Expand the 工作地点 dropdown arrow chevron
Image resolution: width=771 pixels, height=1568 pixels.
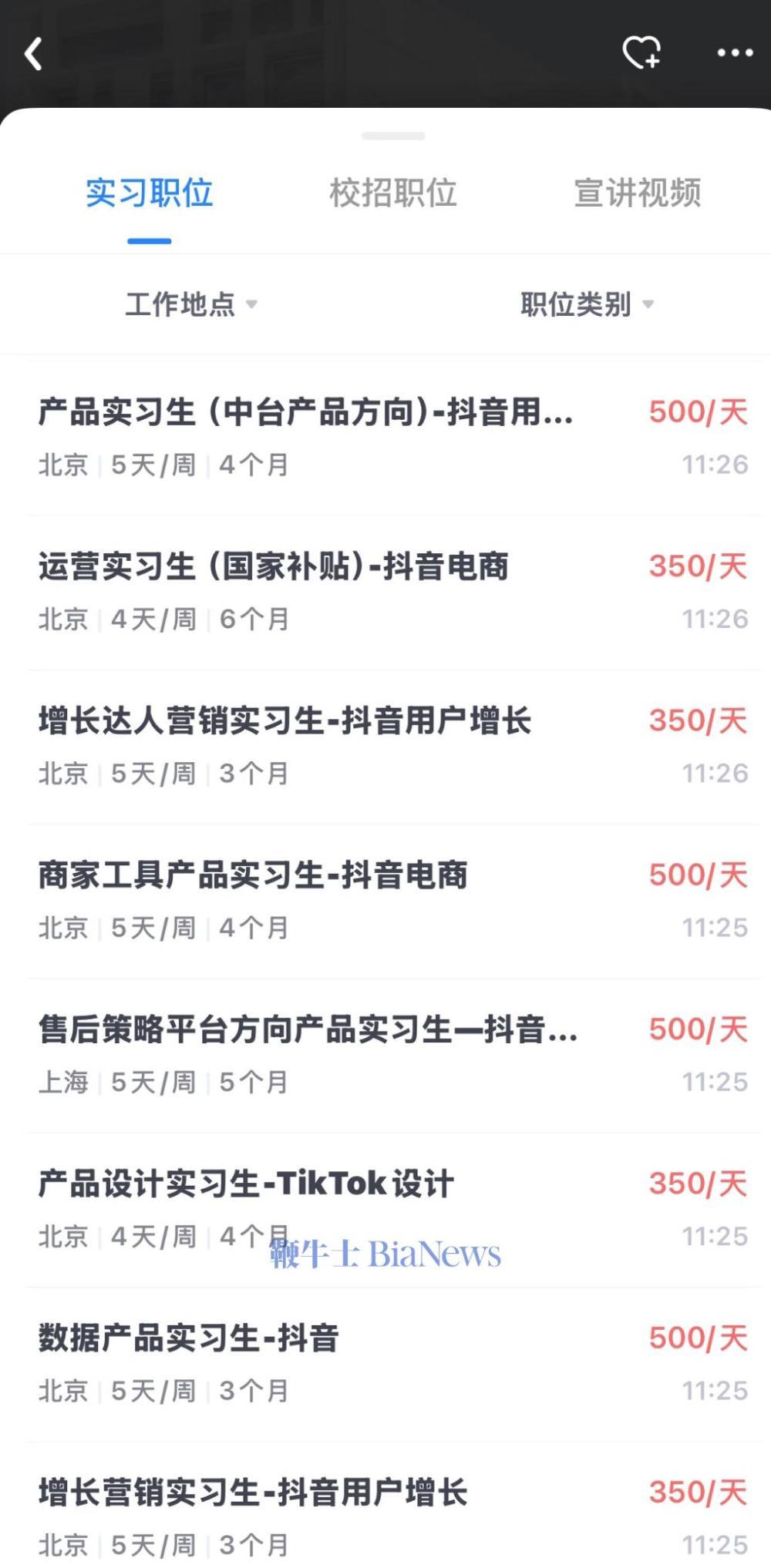point(253,305)
